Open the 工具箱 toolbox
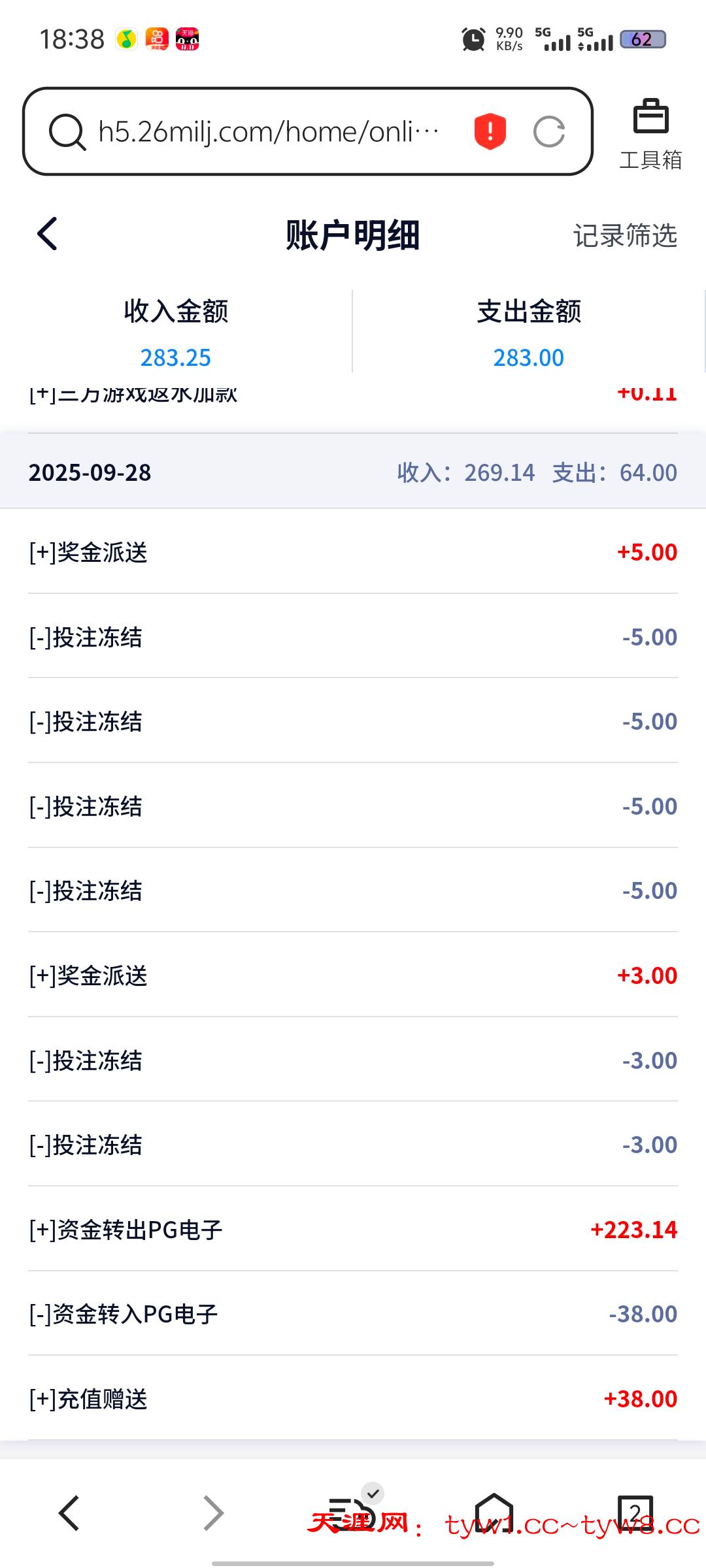The image size is (706, 1568). tap(650, 134)
